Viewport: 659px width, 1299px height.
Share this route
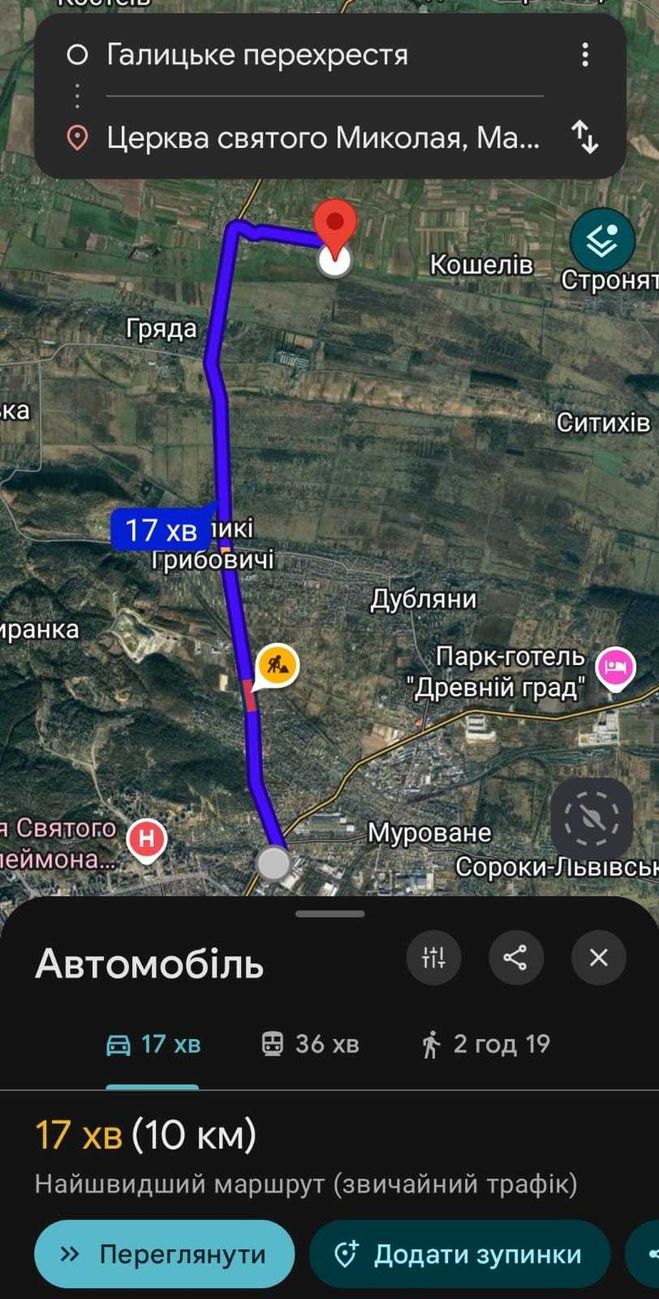(x=516, y=958)
